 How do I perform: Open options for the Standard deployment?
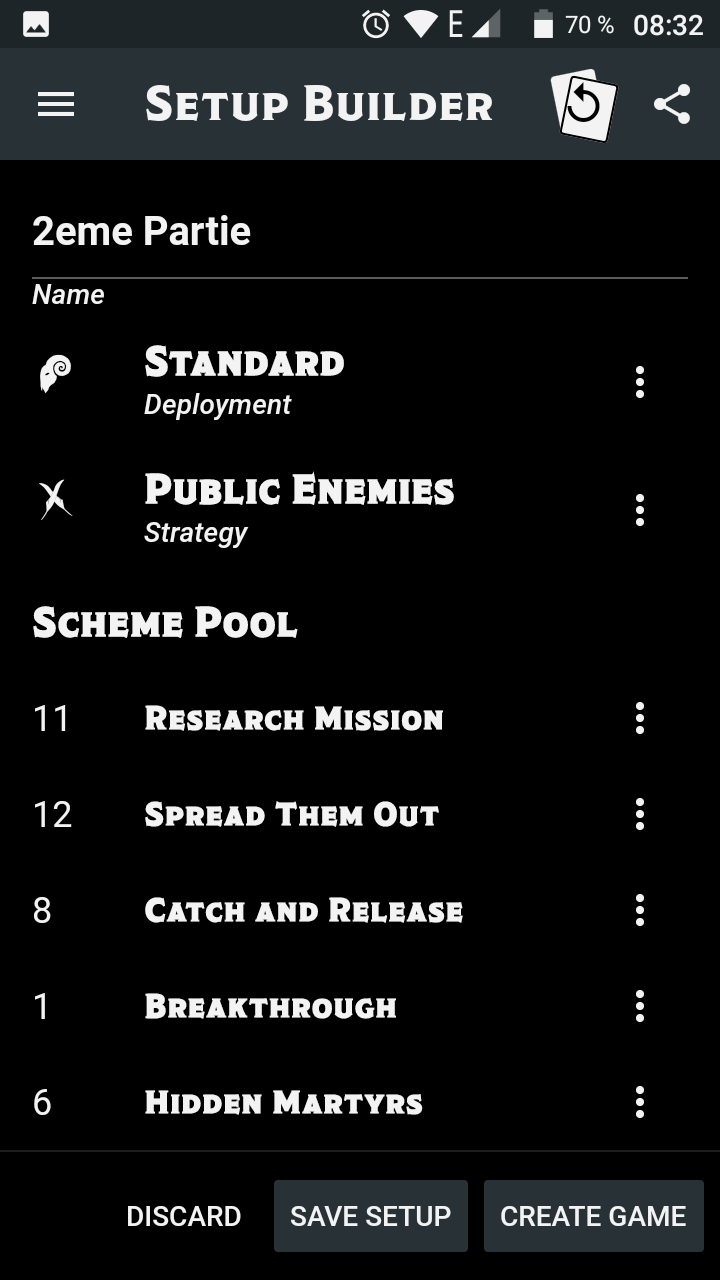coord(639,382)
